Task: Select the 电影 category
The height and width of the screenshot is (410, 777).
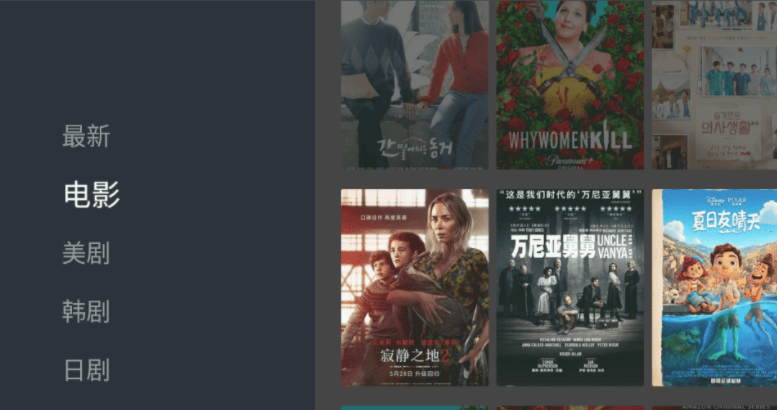Action: [91, 194]
